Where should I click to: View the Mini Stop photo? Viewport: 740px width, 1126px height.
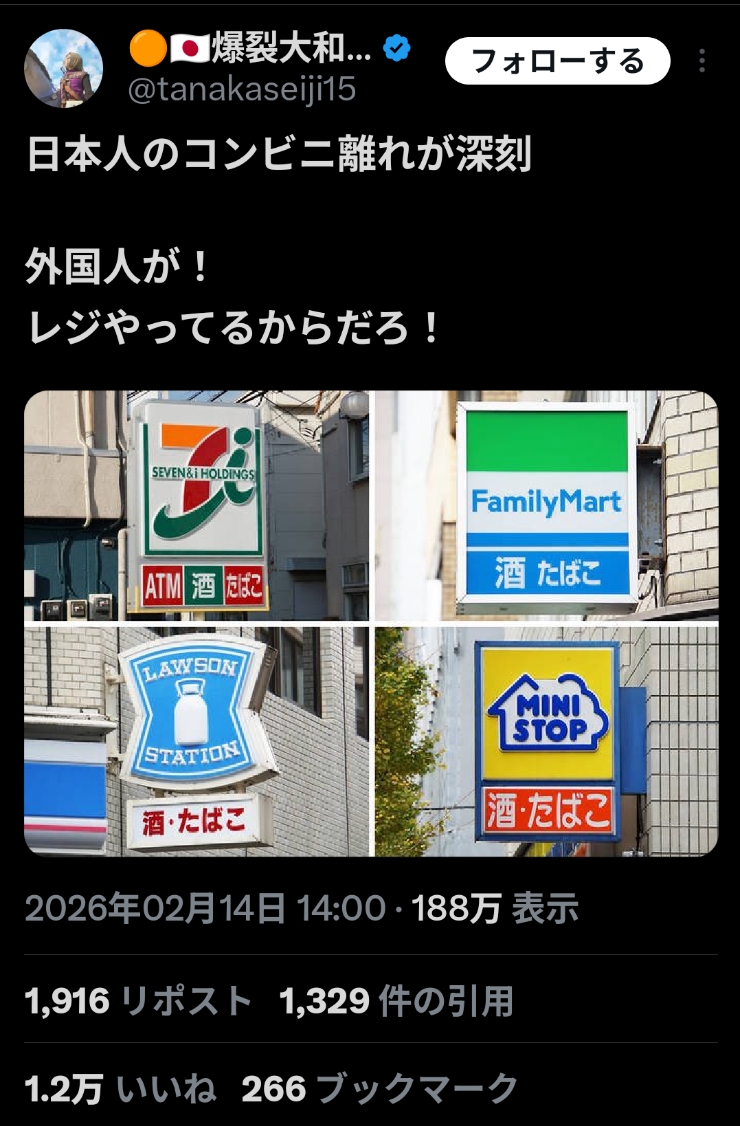click(546, 741)
